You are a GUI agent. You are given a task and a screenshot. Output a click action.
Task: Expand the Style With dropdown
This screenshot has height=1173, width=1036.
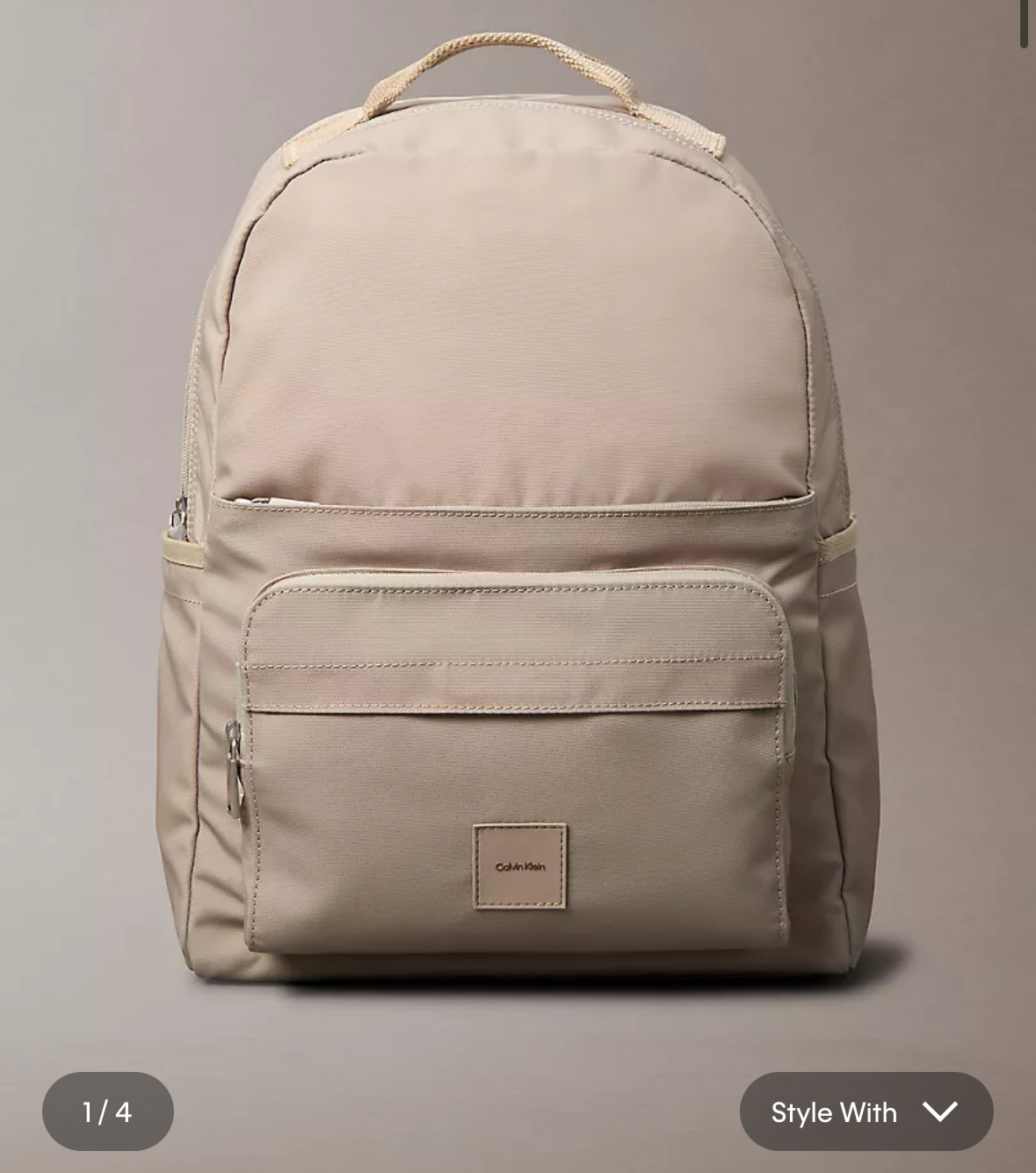click(866, 1111)
